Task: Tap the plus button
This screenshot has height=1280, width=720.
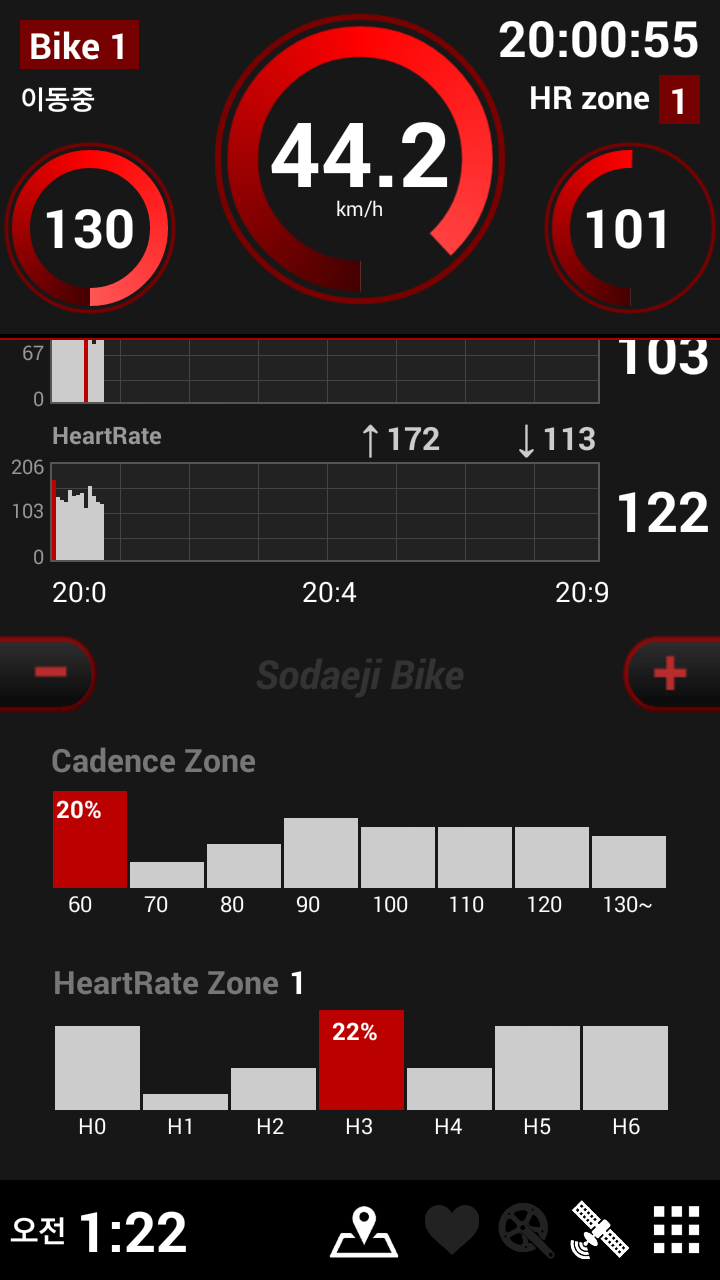Action: (672, 673)
